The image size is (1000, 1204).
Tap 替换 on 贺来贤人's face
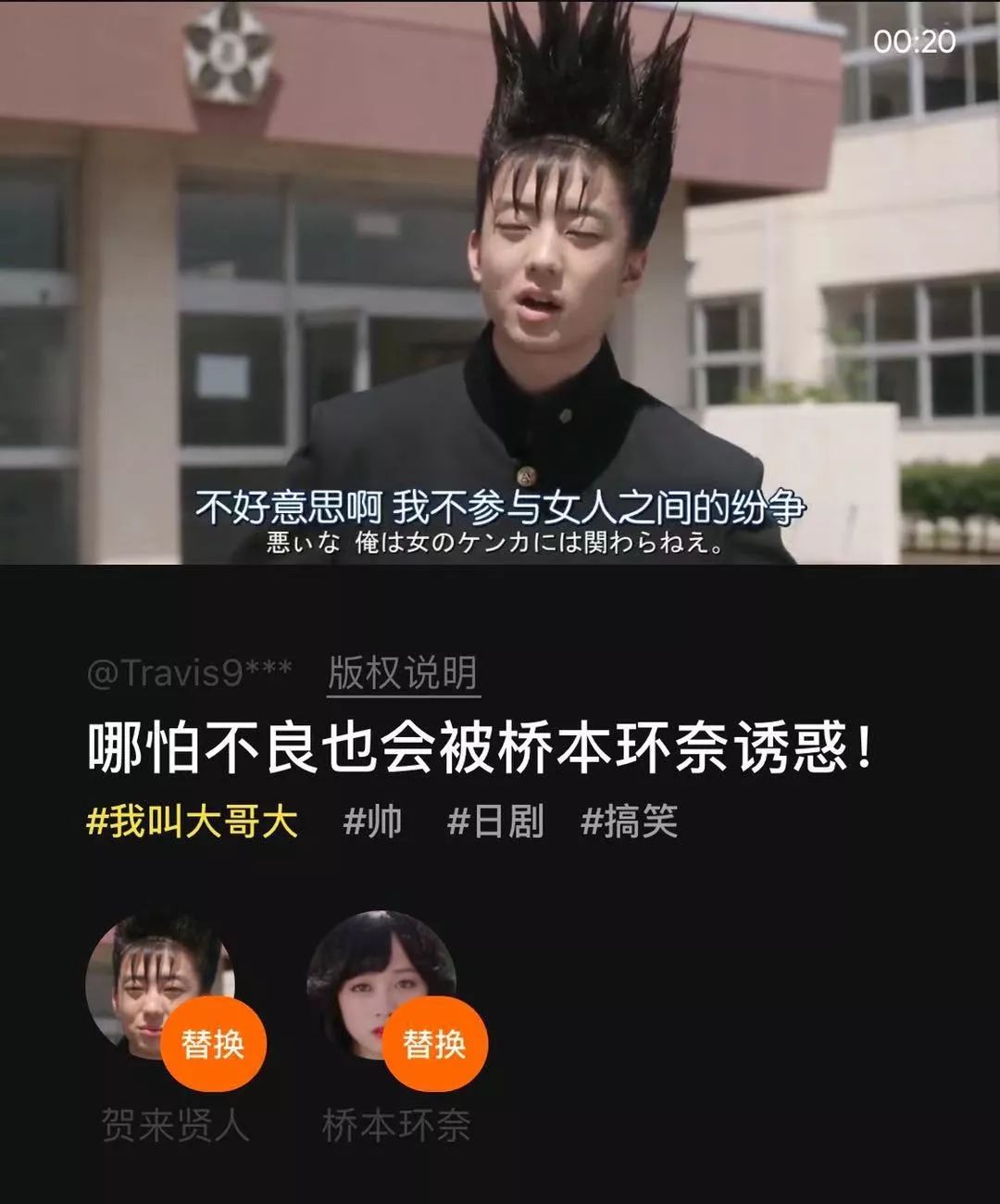213,1046
